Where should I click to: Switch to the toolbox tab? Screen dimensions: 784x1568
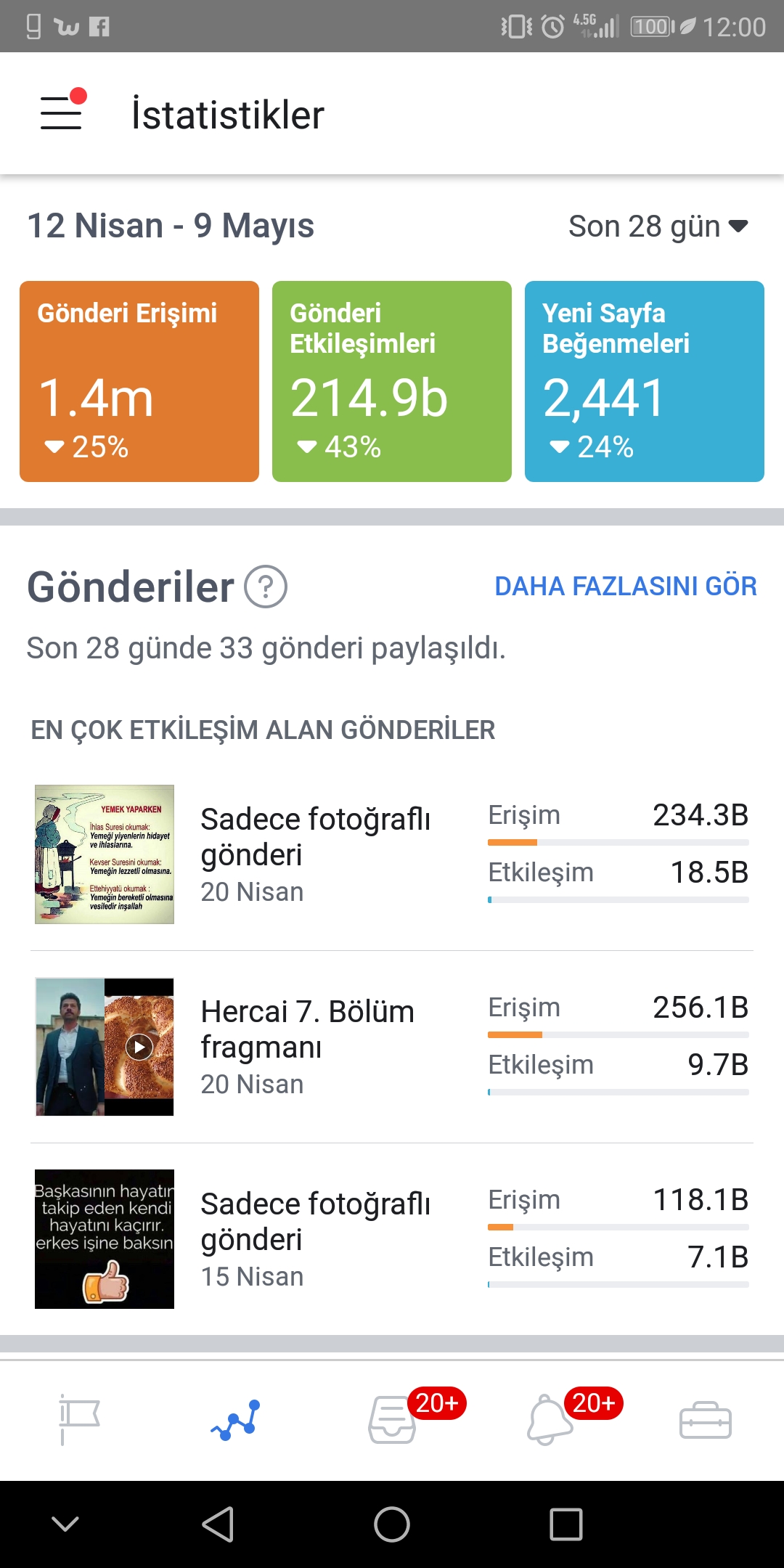pos(706,1421)
